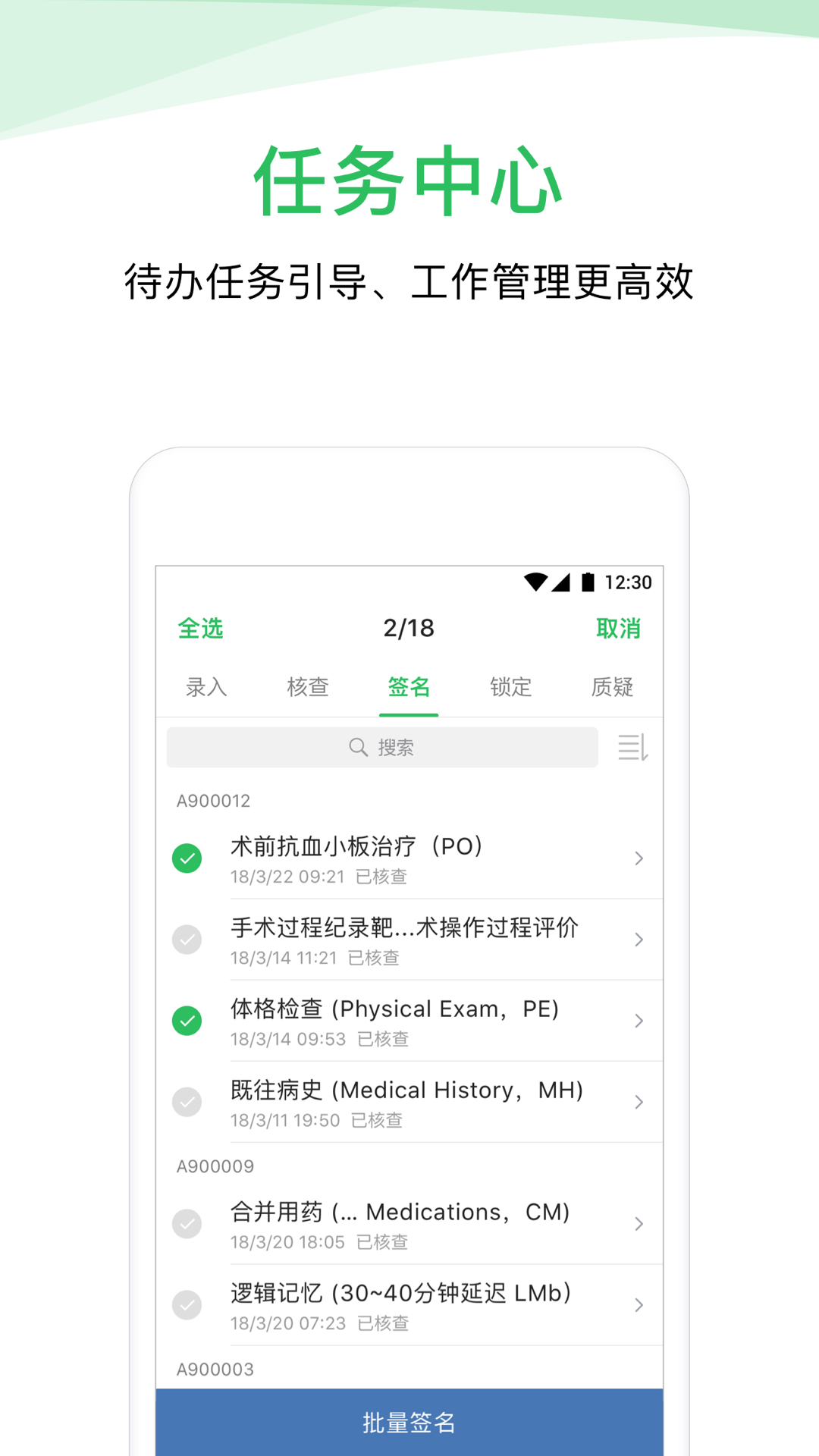Tick the 合并用药 (Medications) checkbox
Image resolution: width=819 pixels, height=1456 pixels.
[187, 1223]
